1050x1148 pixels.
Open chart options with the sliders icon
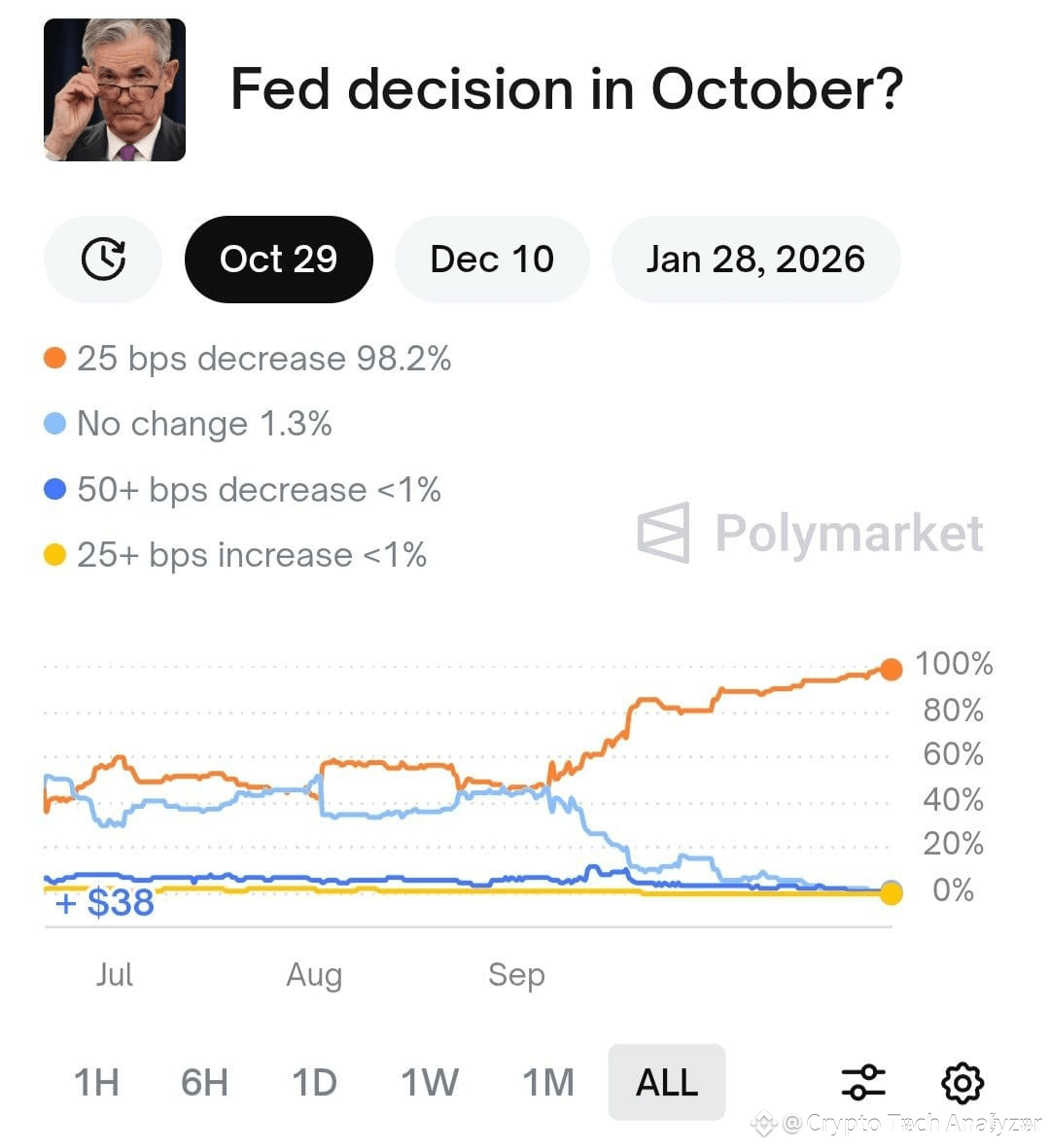(x=864, y=1081)
